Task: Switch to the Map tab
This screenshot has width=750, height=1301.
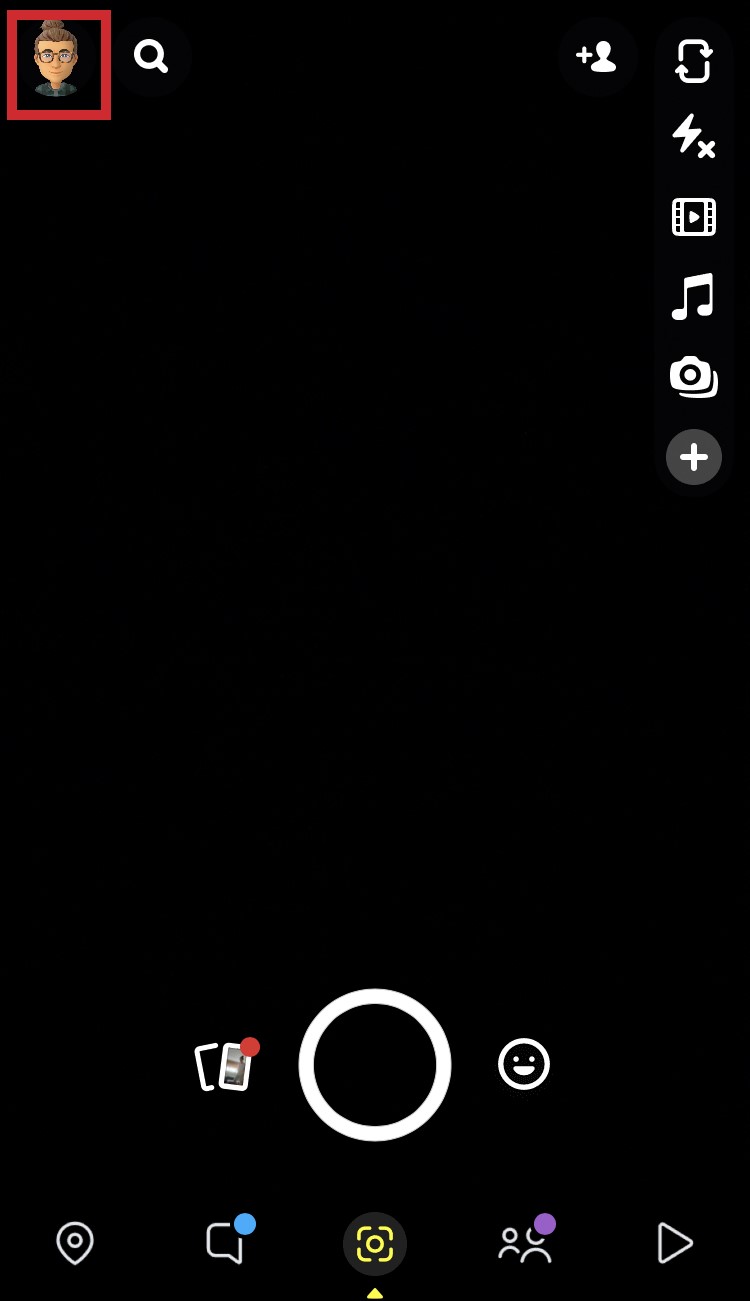Action: [75, 1243]
